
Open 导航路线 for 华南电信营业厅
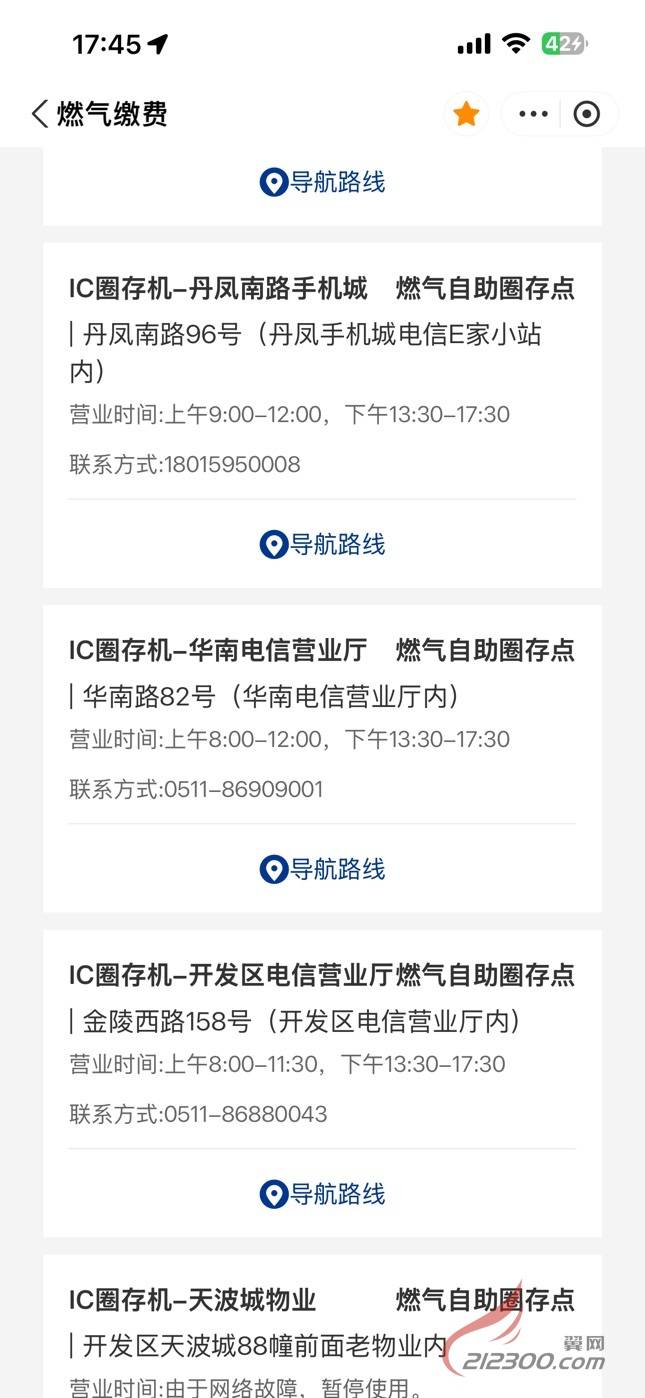322,869
